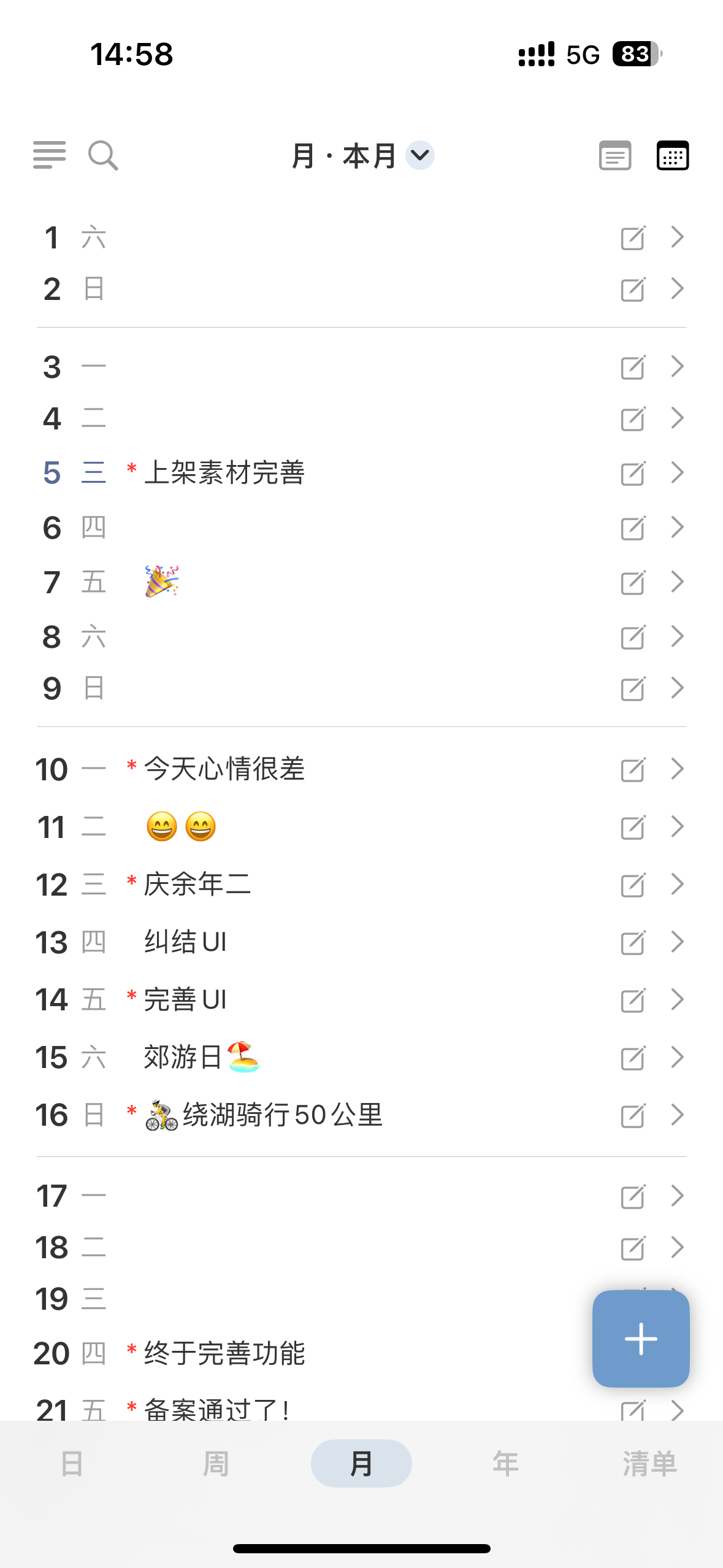This screenshot has height=1568, width=723.
Task: Open details chevron for 郊游日
Action: click(x=677, y=1057)
